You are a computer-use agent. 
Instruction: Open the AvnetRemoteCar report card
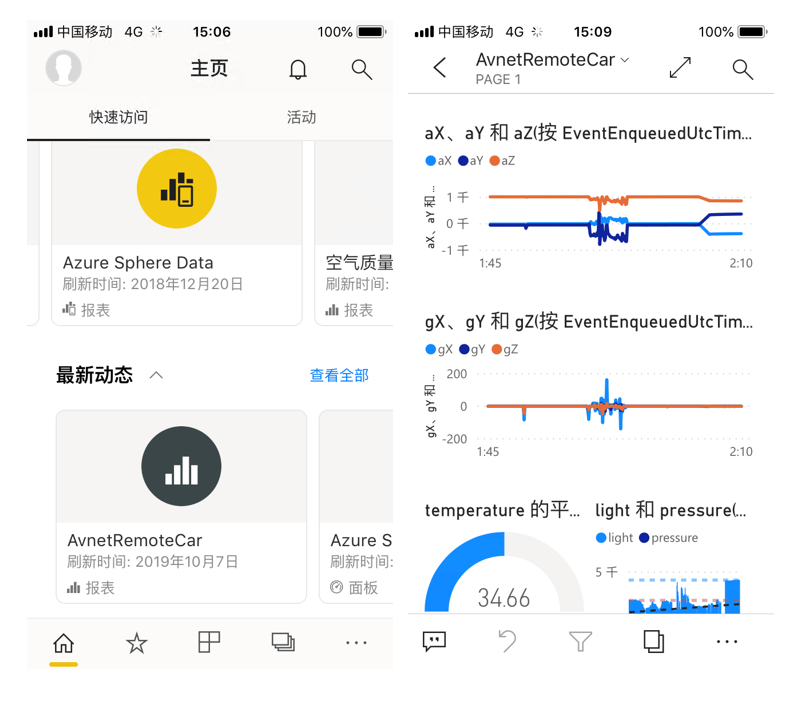(x=181, y=505)
